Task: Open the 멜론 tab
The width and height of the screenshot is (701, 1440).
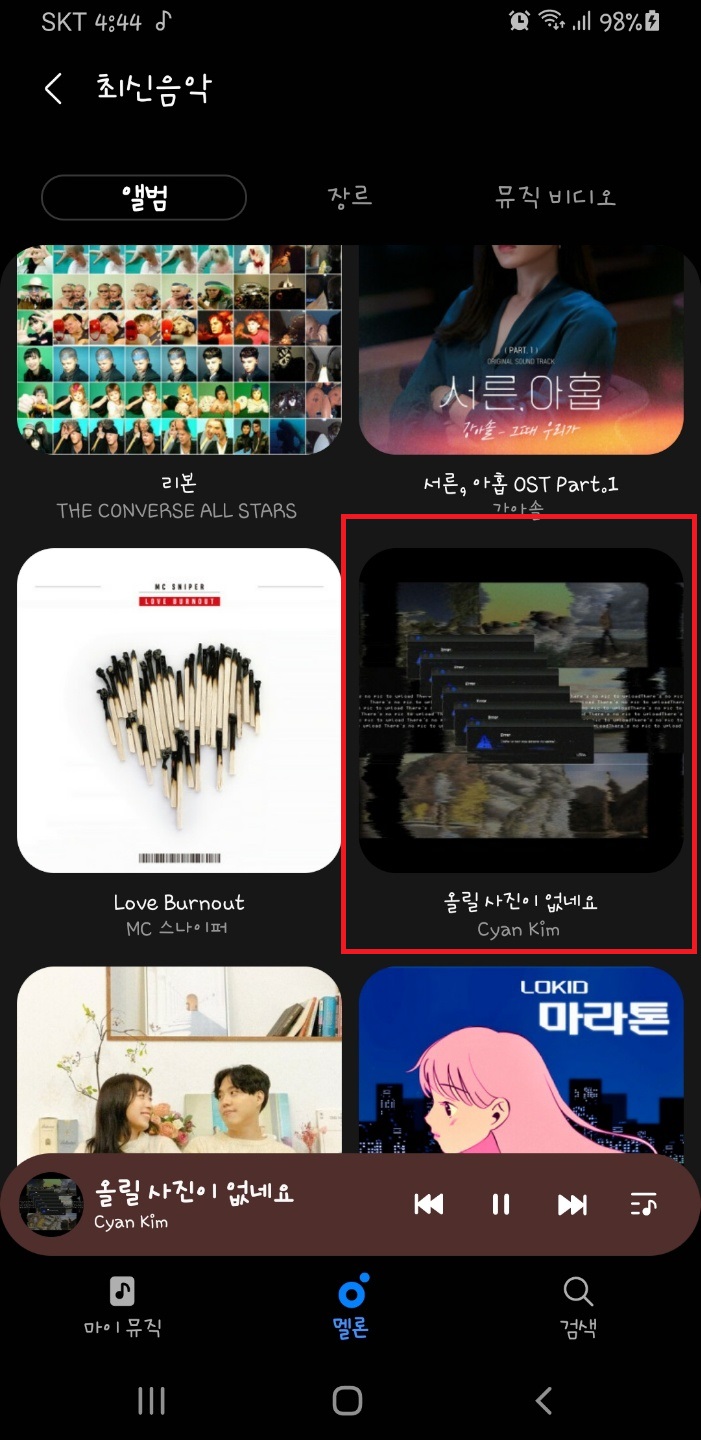Action: click(x=350, y=1307)
